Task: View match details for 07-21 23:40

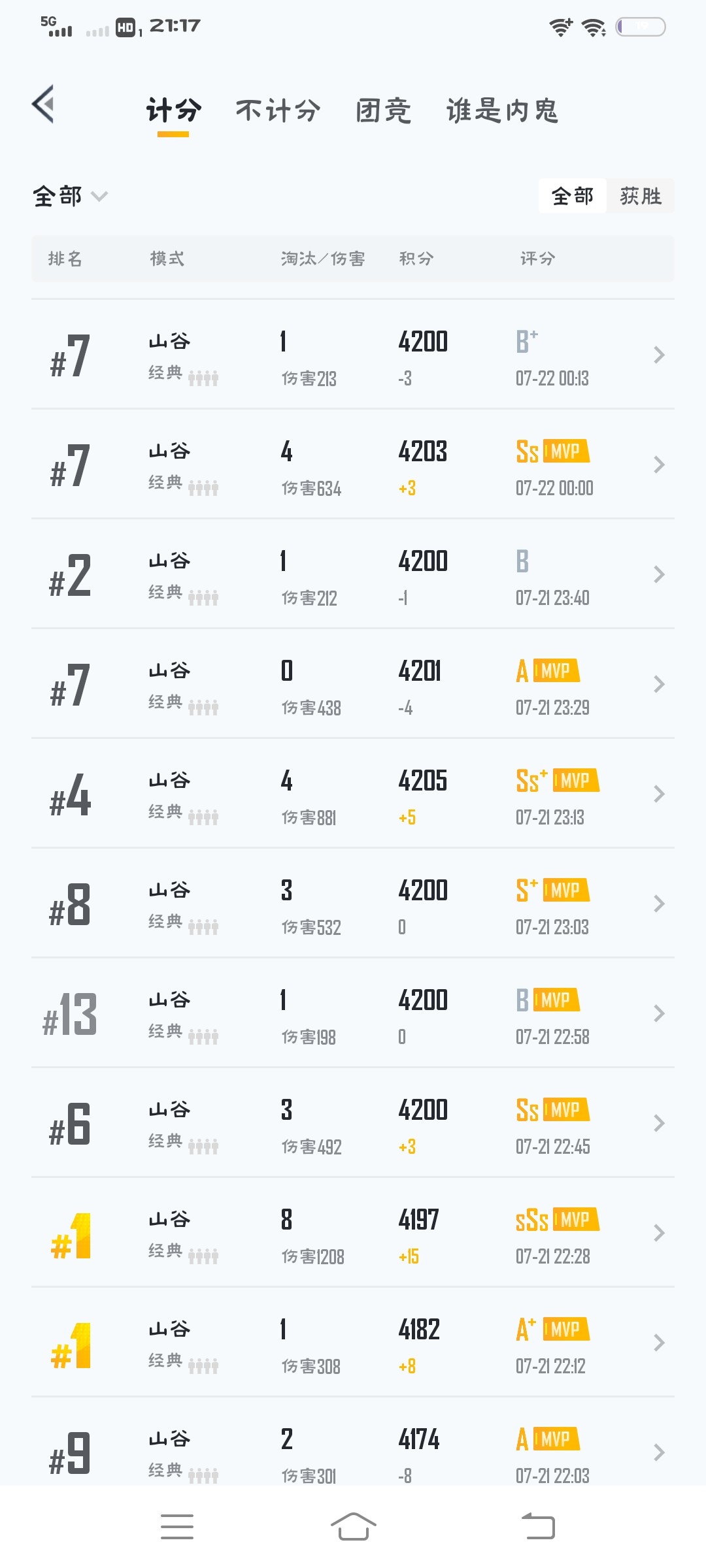Action: click(x=353, y=574)
